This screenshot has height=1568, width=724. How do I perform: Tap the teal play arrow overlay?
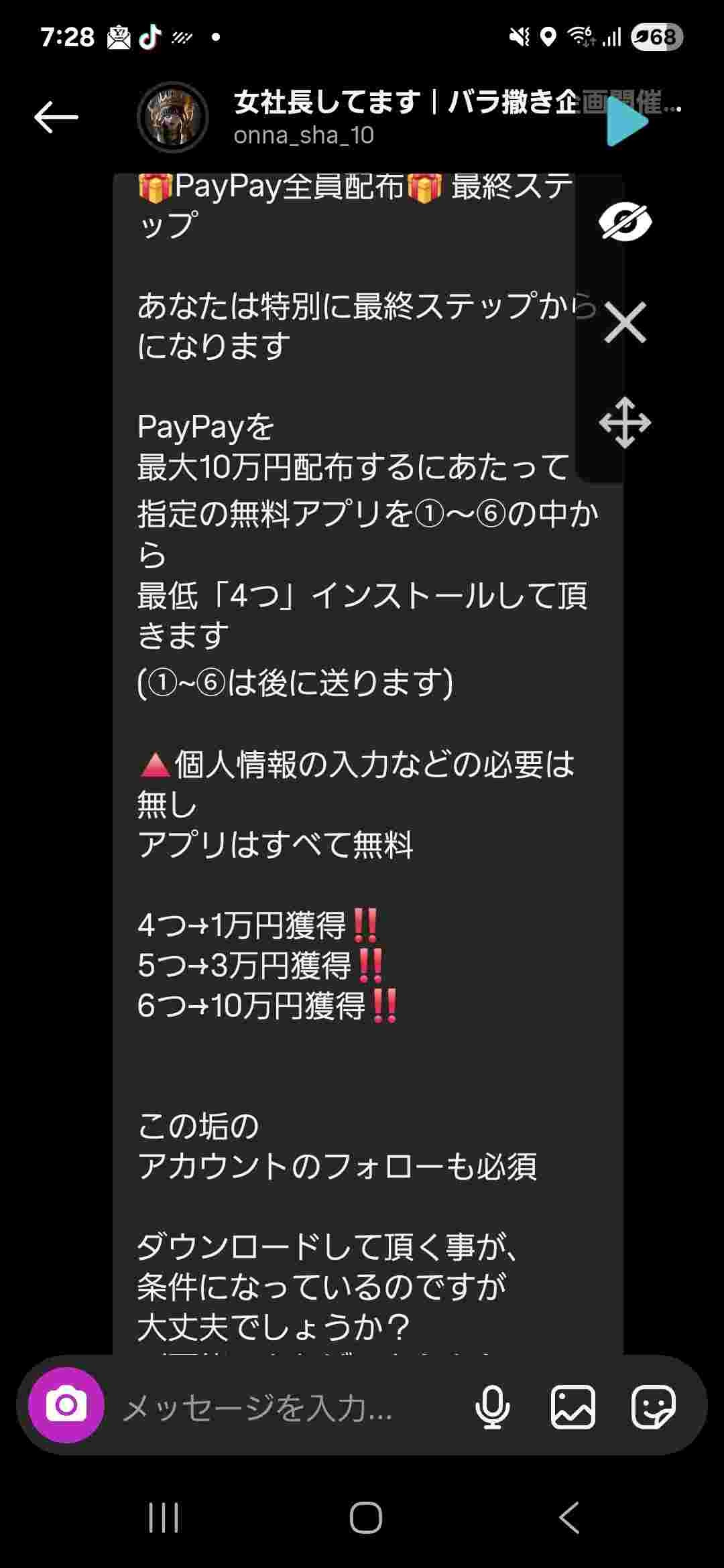pyautogui.click(x=627, y=121)
